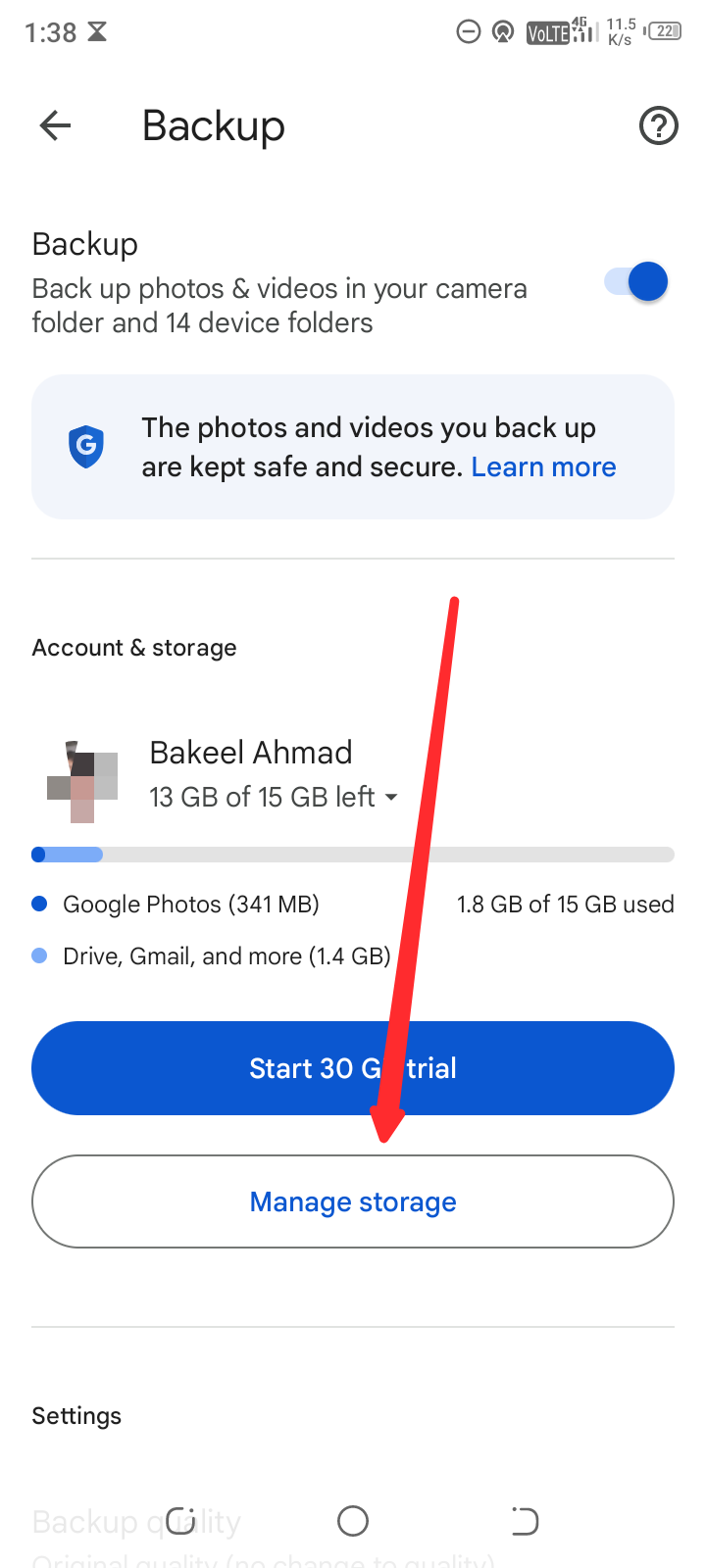The image size is (706, 1568).
Task: Open the help question mark icon
Action: [x=658, y=125]
